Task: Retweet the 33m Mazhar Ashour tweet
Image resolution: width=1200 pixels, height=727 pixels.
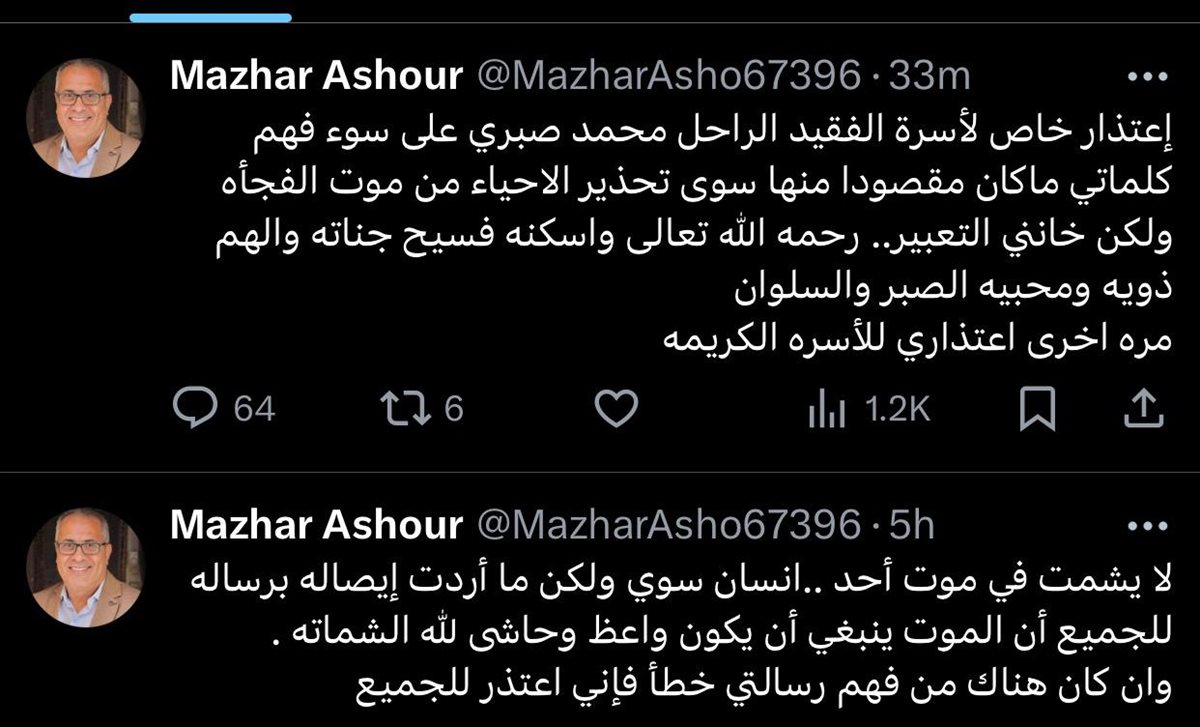Action: coord(403,408)
